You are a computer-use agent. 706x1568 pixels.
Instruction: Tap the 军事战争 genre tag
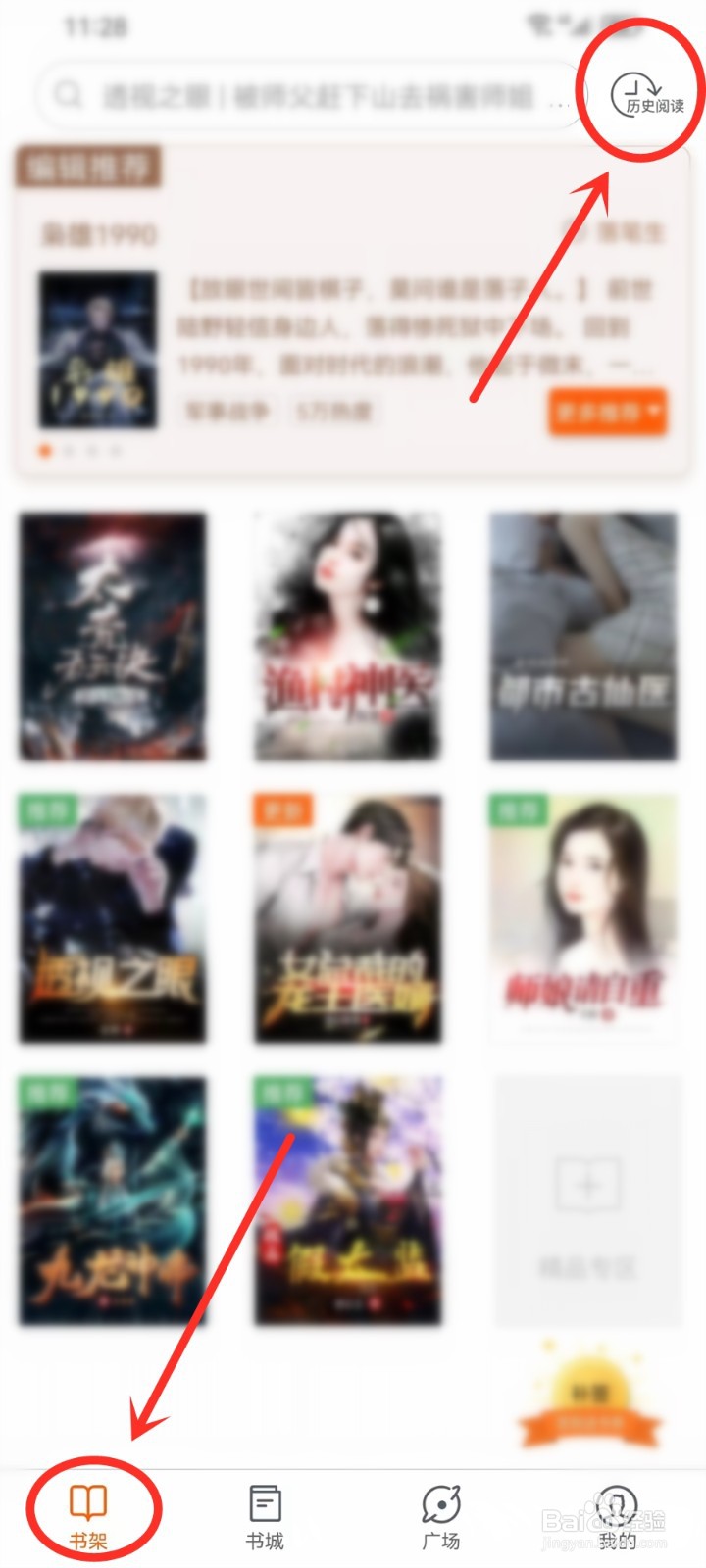232,411
